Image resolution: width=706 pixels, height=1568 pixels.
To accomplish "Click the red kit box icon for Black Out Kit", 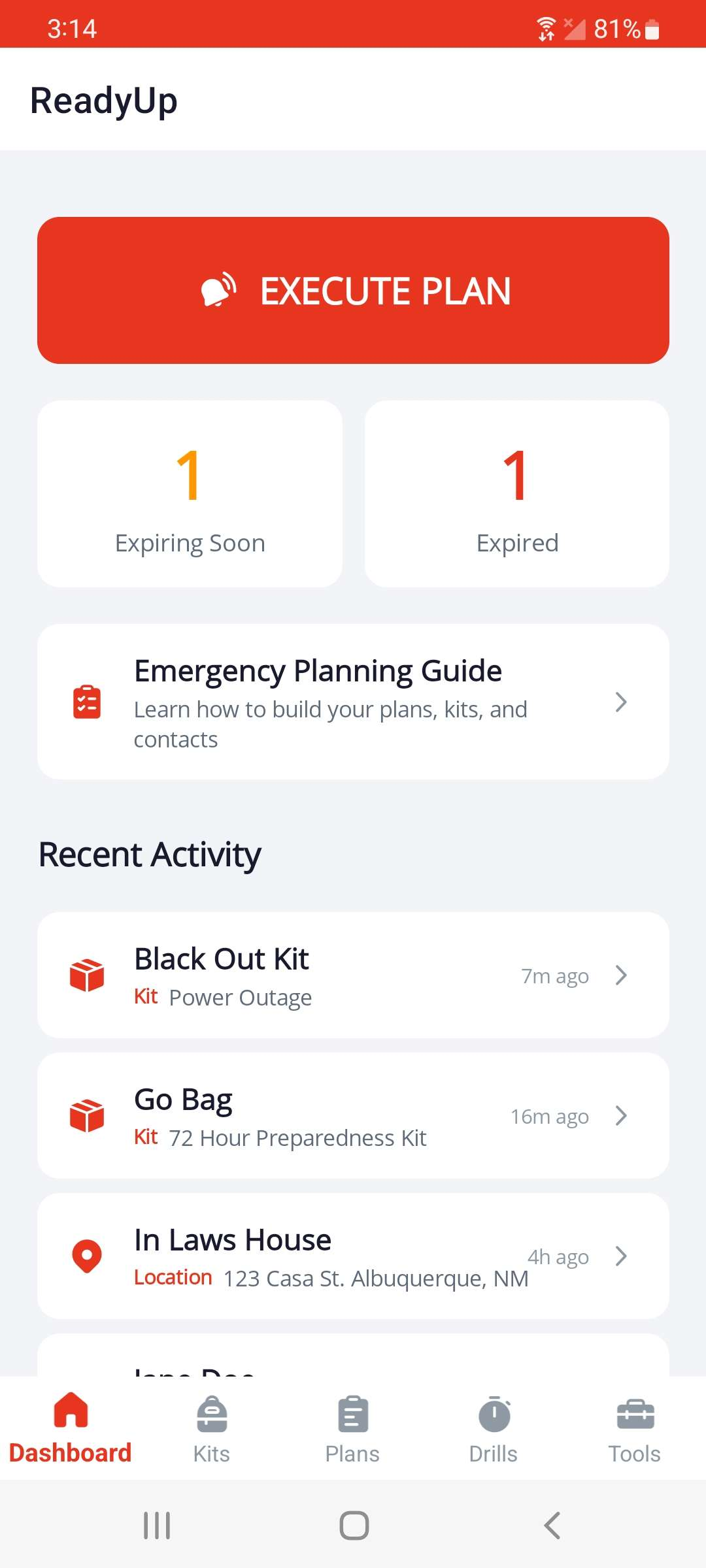I will tap(87, 975).
